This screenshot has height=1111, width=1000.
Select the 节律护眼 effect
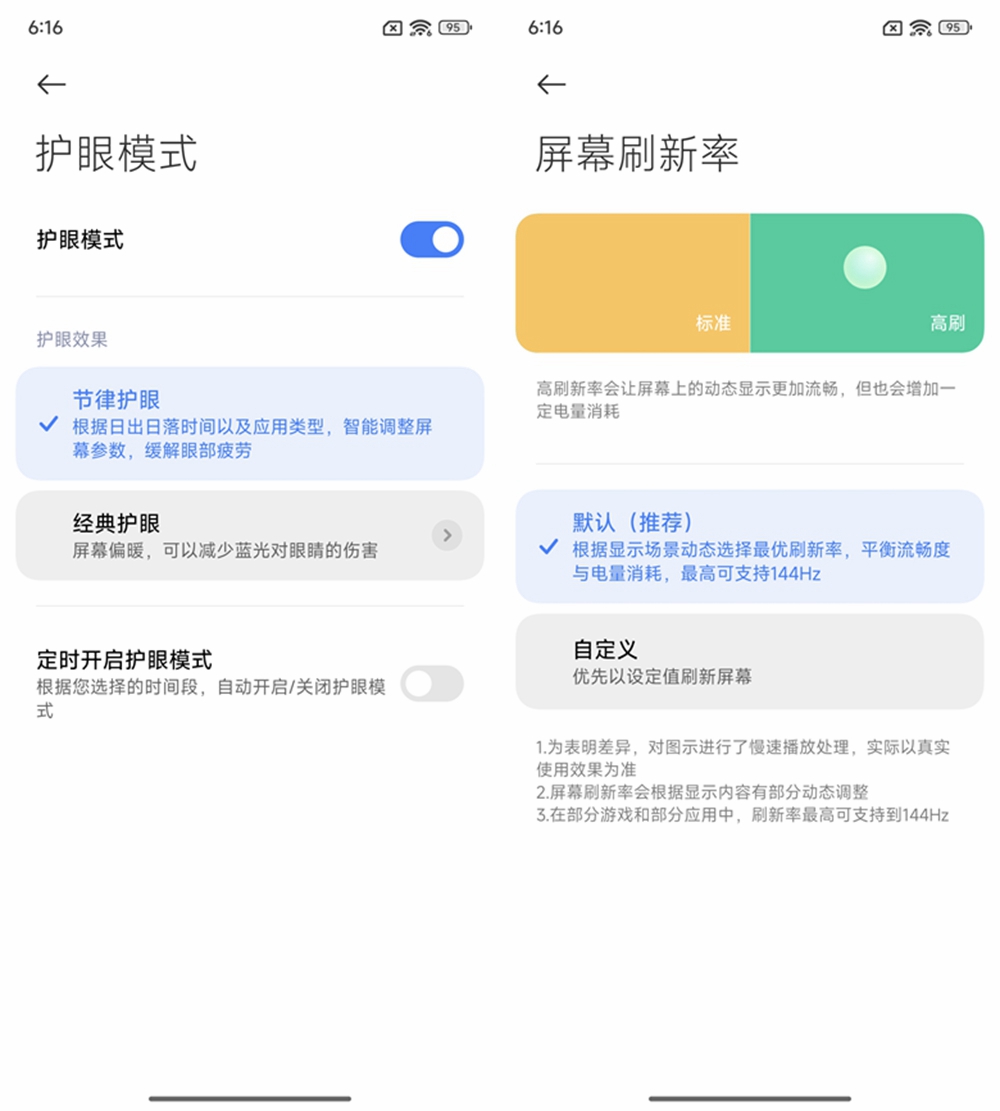(250, 424)
